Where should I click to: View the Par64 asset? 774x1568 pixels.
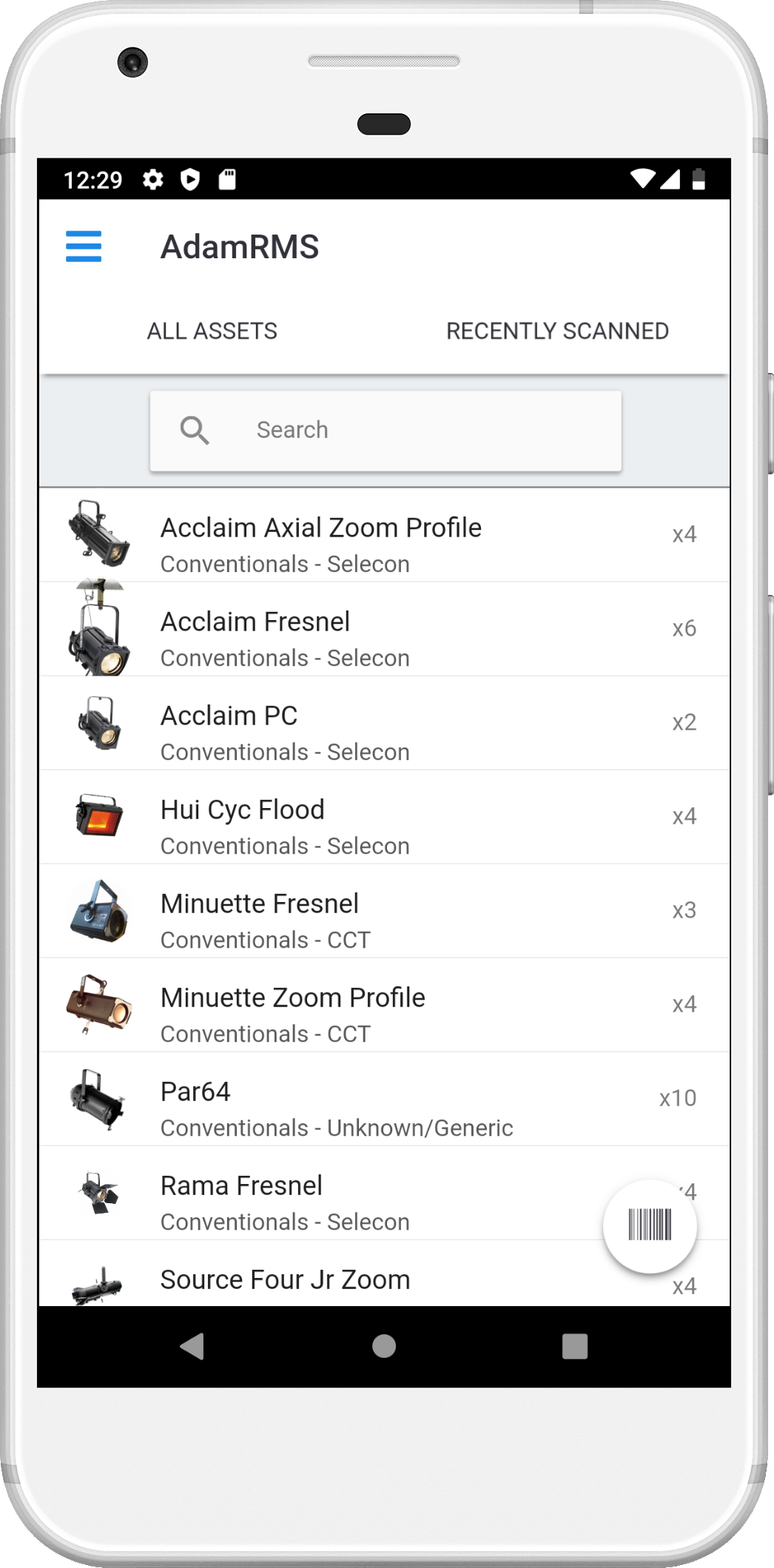tap(384, 1099)
